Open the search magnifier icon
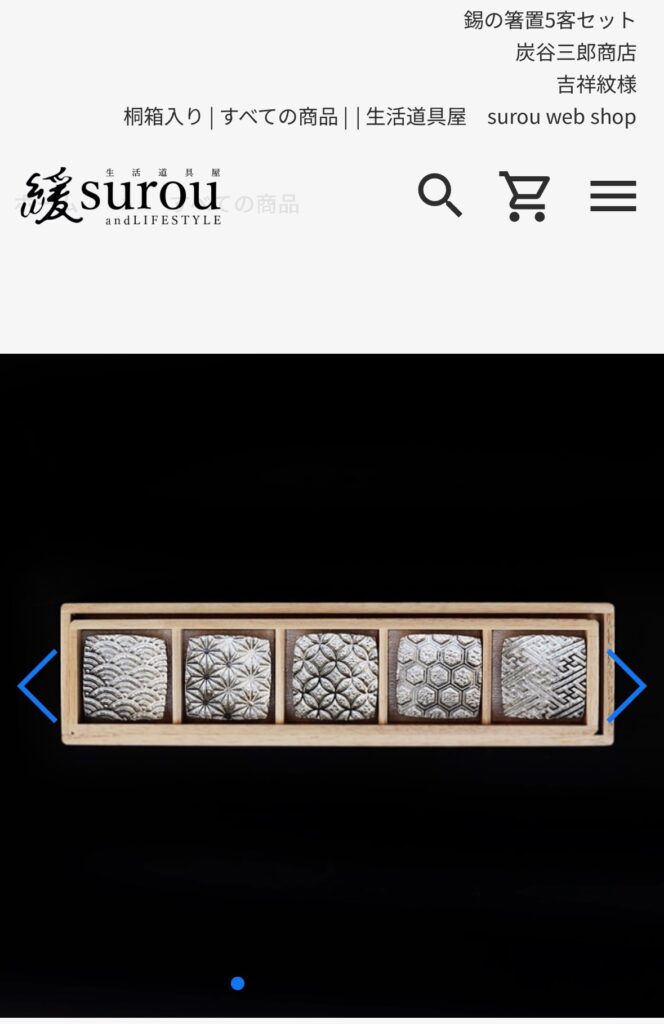The height and width of the screenshot is (1024, 664). tap(439, 195)
